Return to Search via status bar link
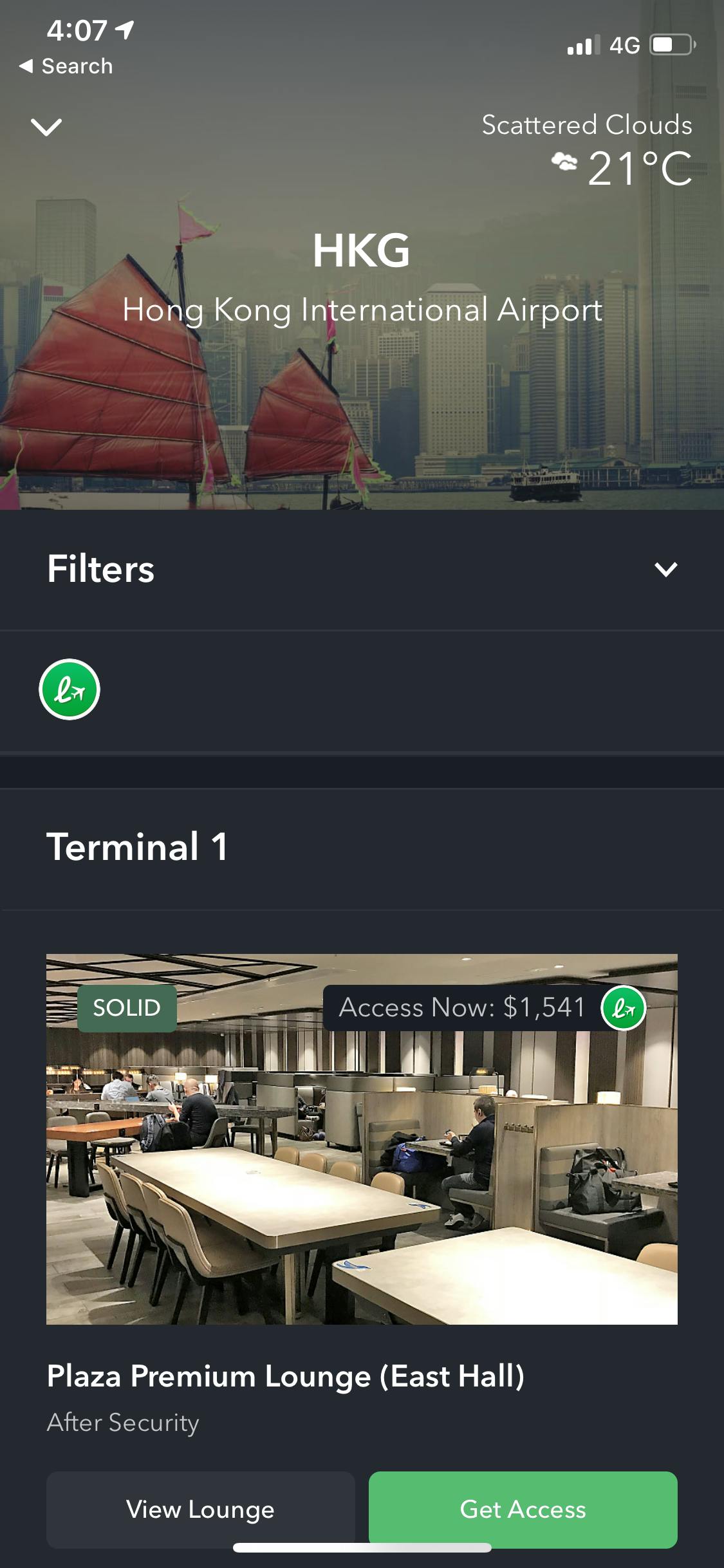 coord(66,66)
